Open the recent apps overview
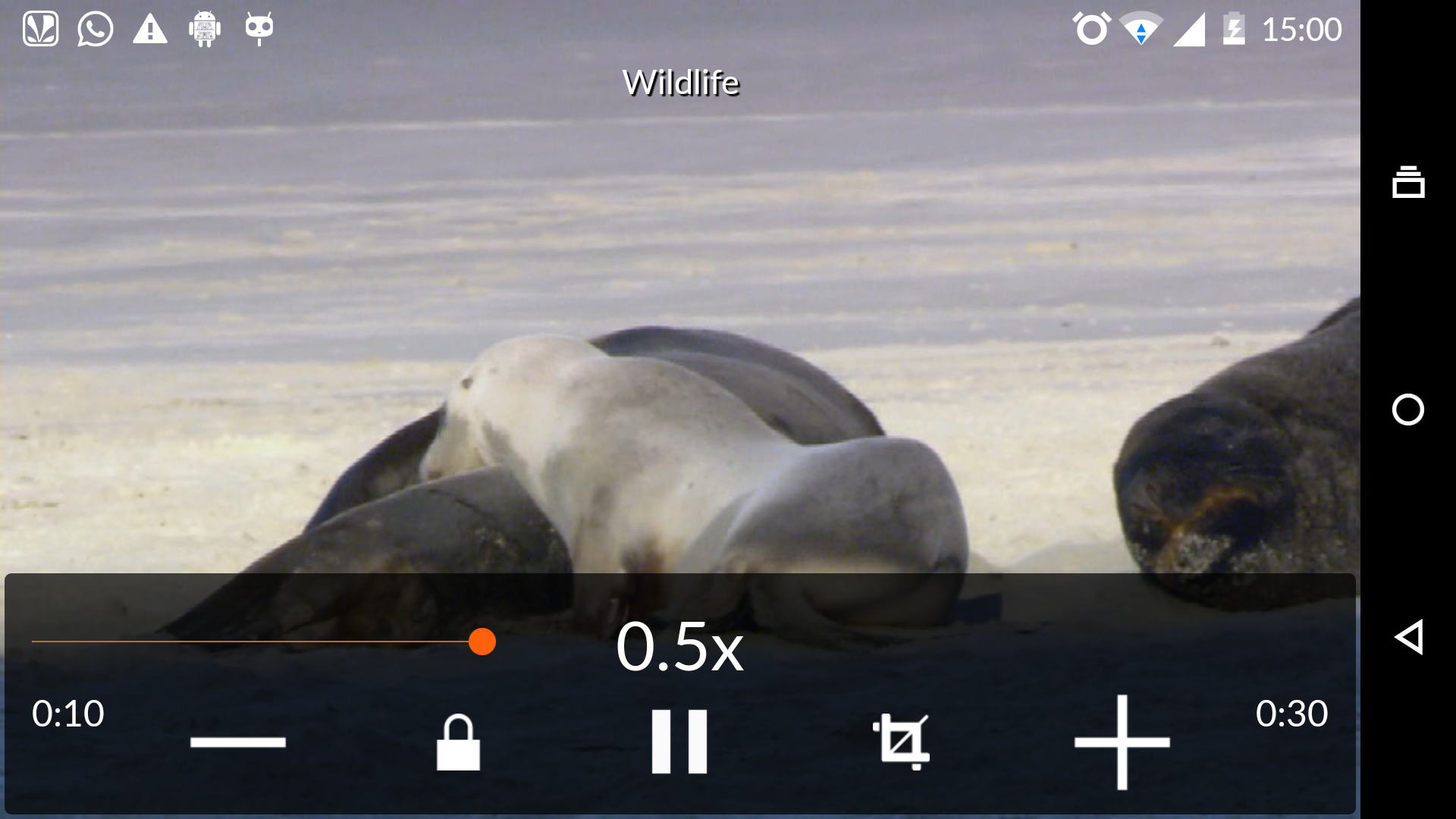The width and height of the screenshot is (1456, 819). 1408,182
